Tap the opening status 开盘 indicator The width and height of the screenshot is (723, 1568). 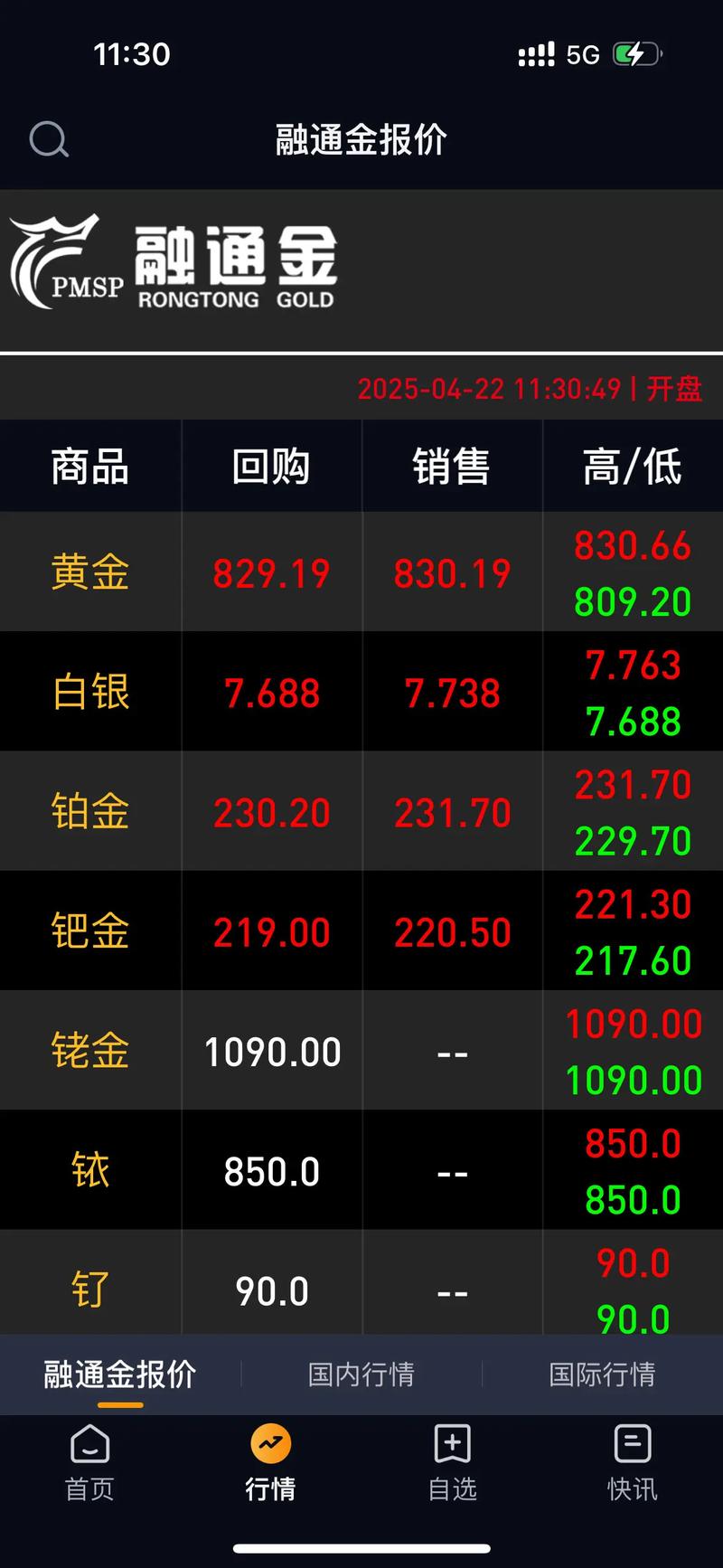coord(665,390)
